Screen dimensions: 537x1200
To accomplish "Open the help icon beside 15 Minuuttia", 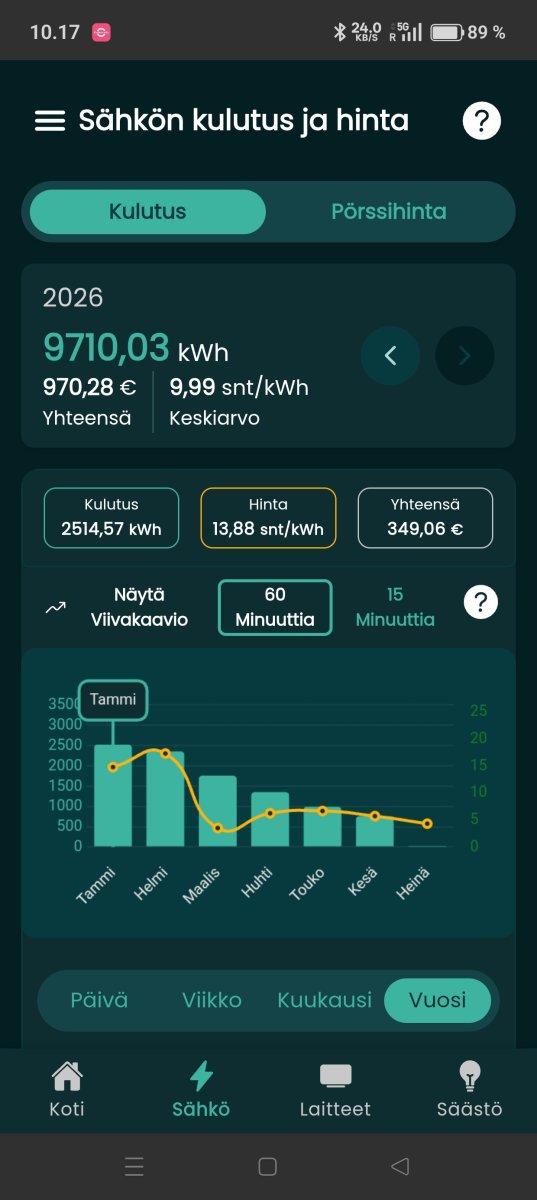I will [481, 603].
